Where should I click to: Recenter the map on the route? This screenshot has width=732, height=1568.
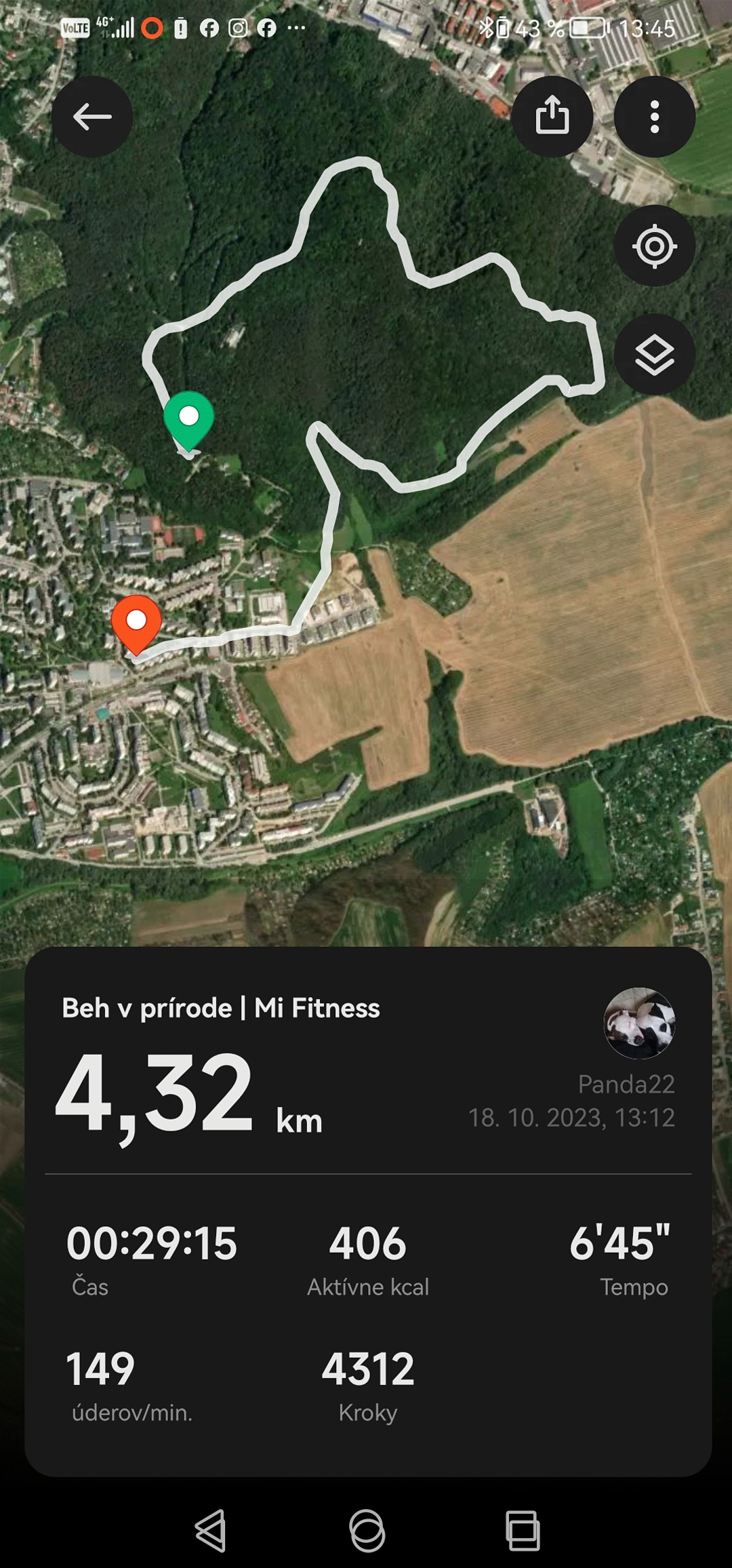pyautogui.click(x=655, y=246)
